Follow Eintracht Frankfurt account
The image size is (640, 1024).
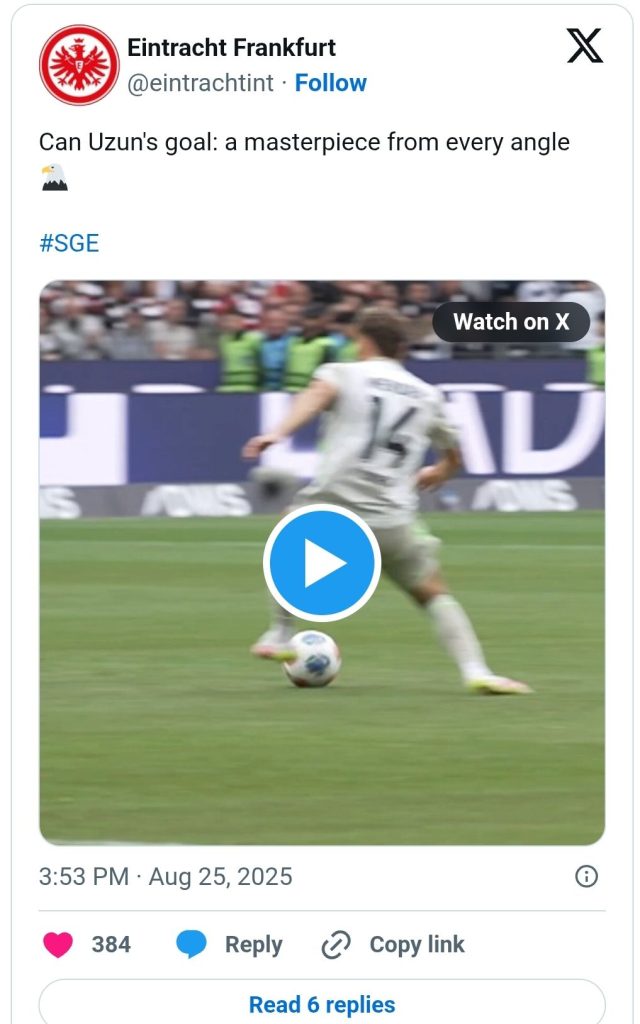(330, 83)
